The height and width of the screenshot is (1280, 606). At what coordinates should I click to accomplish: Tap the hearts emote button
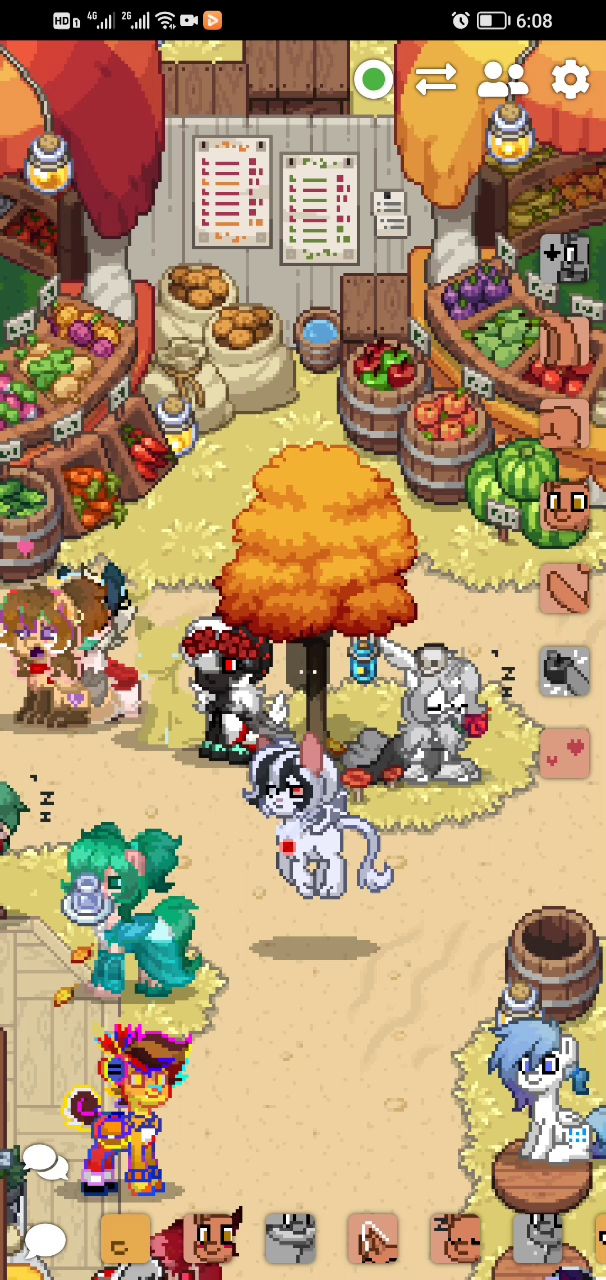tap(565, 753)
